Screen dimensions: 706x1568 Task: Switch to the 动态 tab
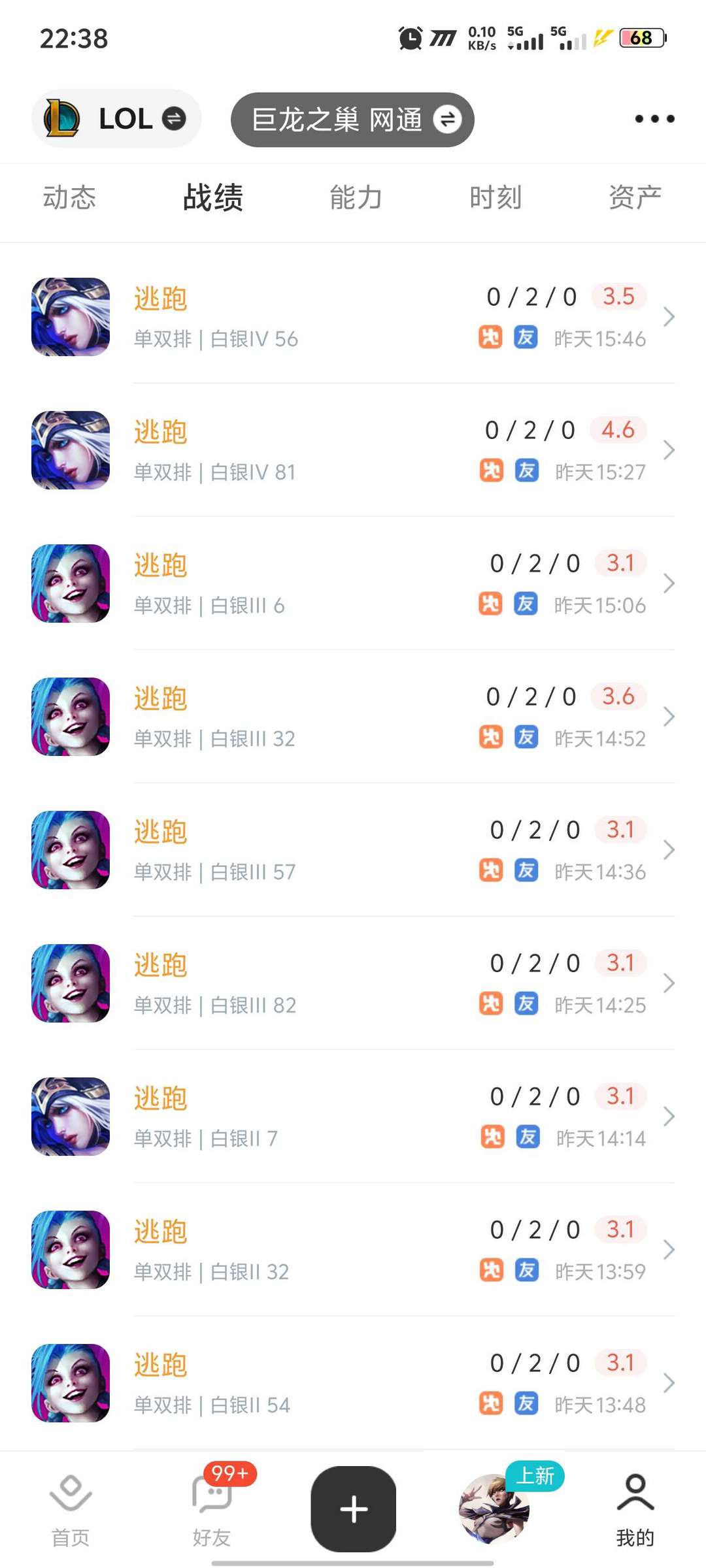(69, 197)
